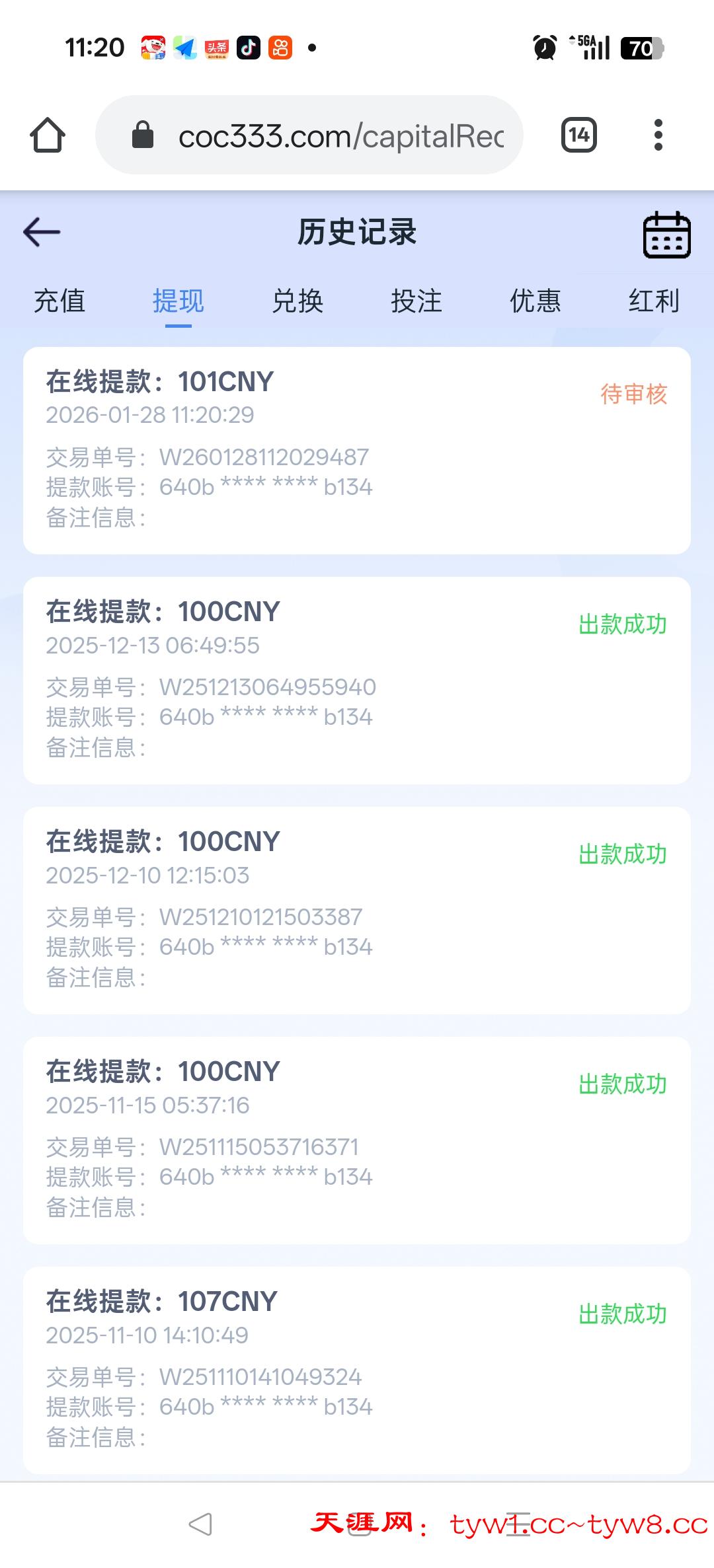Switch to the 充值 tab
Viewport: 714px width, 1568px height.
tap(59, 301)
